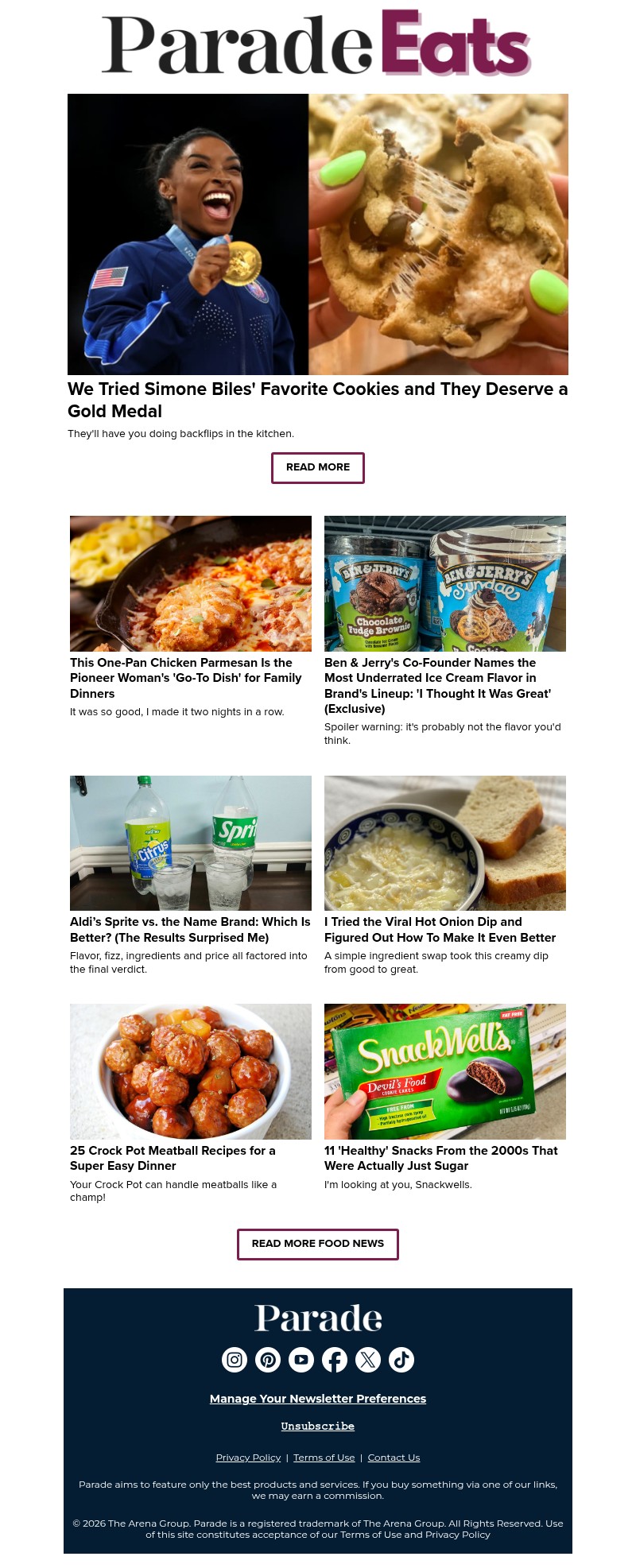Open the Aldi Sprite comparison article

[x=190, y=930]
